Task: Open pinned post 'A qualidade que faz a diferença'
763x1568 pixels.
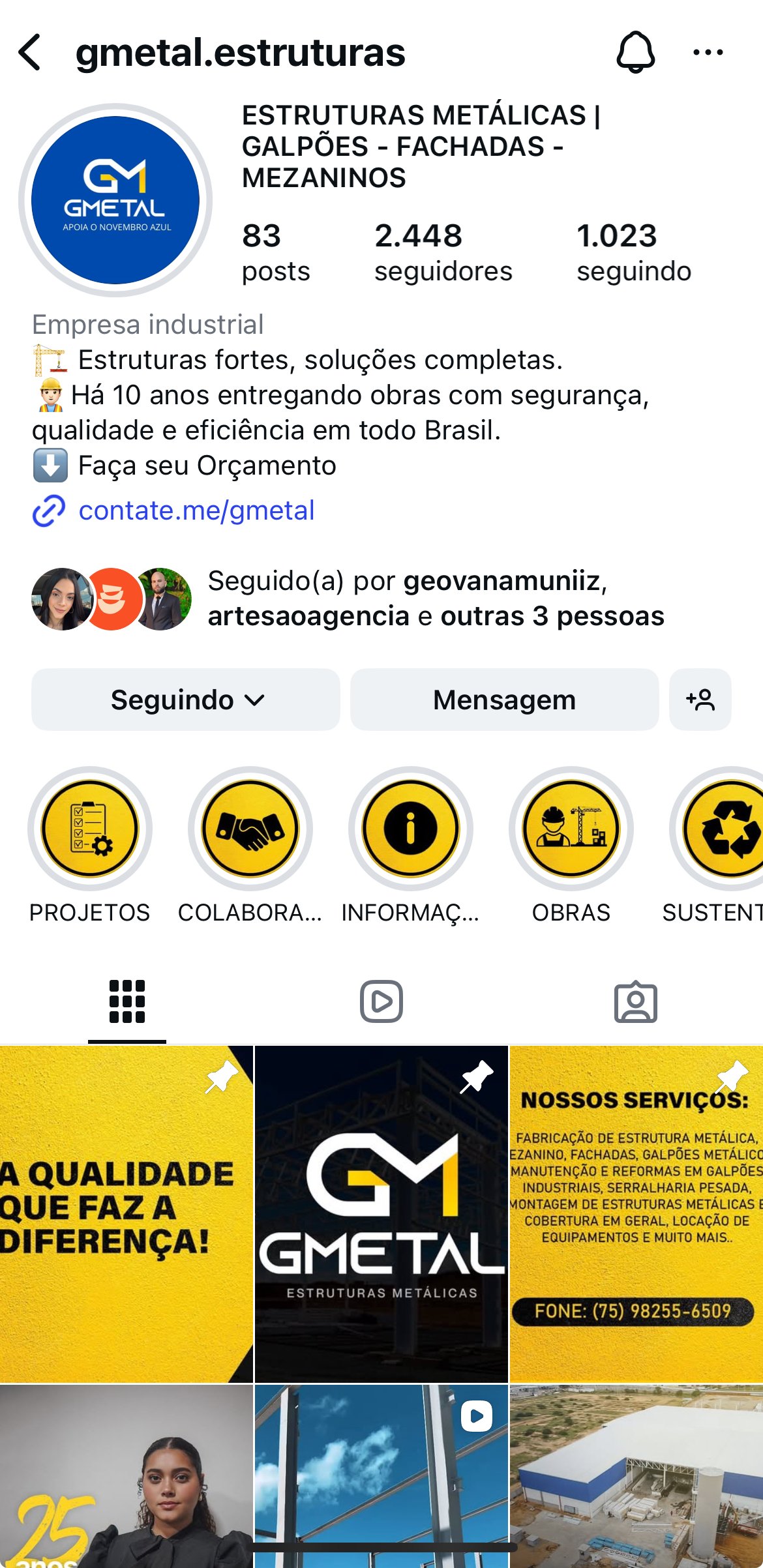Action: (126, 1214)
